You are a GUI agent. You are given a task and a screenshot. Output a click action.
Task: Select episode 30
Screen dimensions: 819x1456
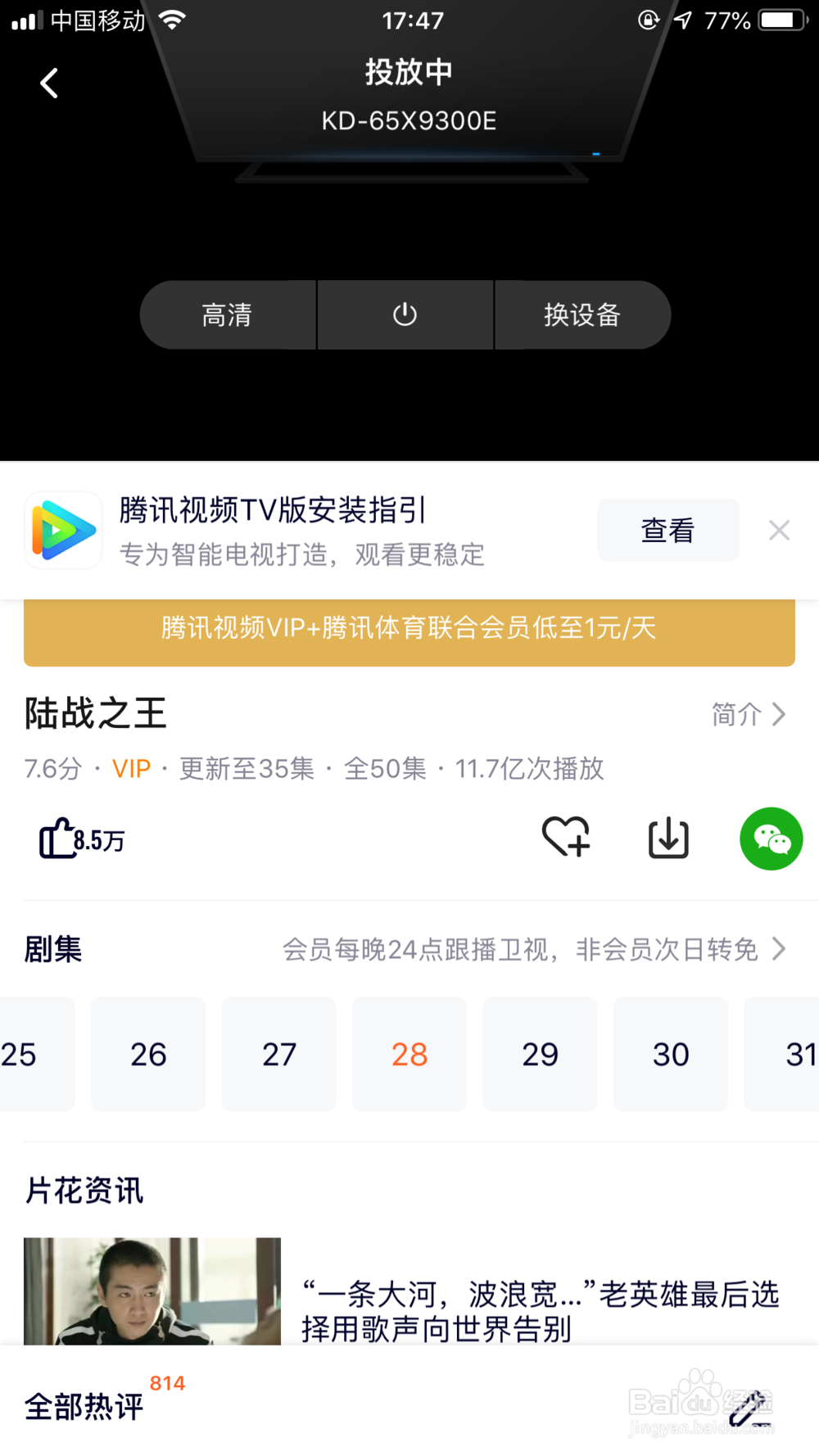click(670, 1054)
